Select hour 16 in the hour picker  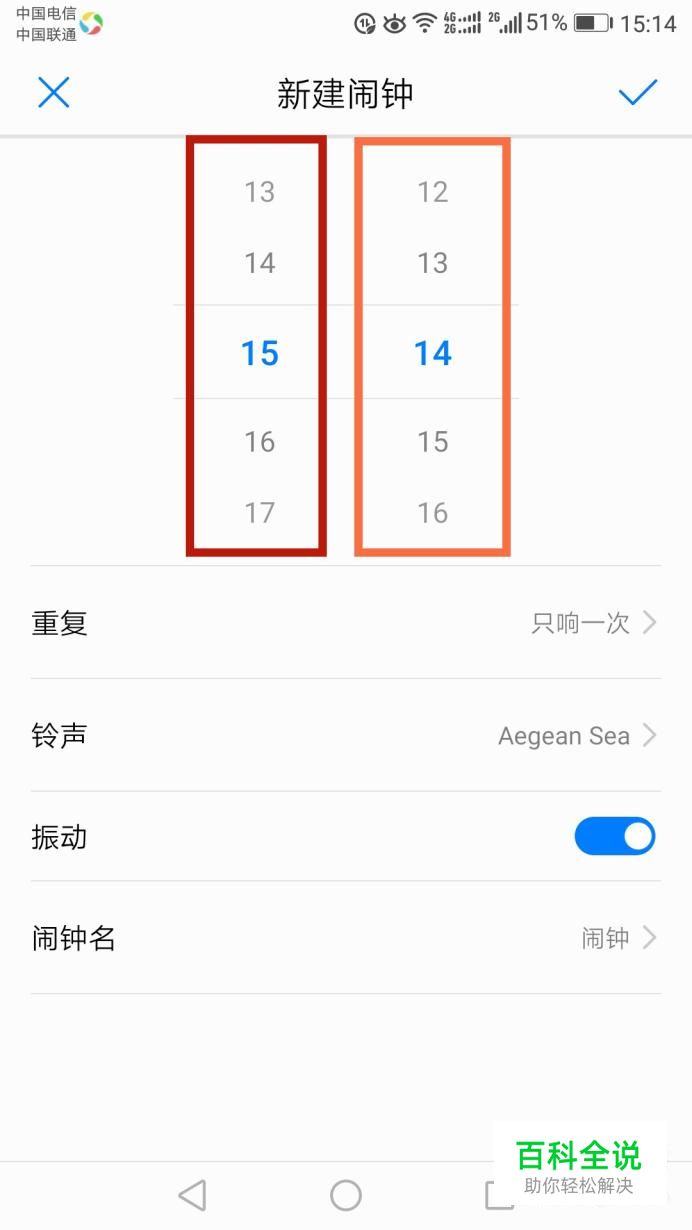click(259, 441)
